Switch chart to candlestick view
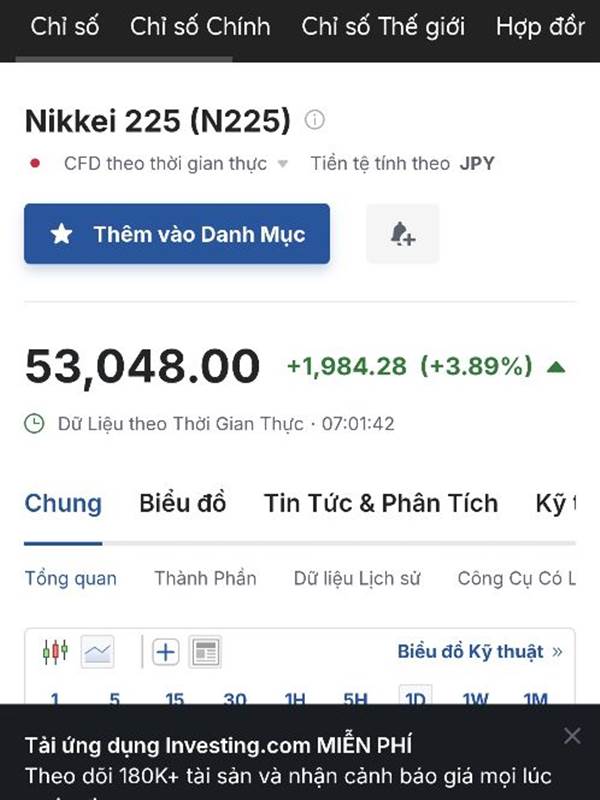The width and height of the screenshot is (600, 800). pyautogui.click(x=55, y=652)
